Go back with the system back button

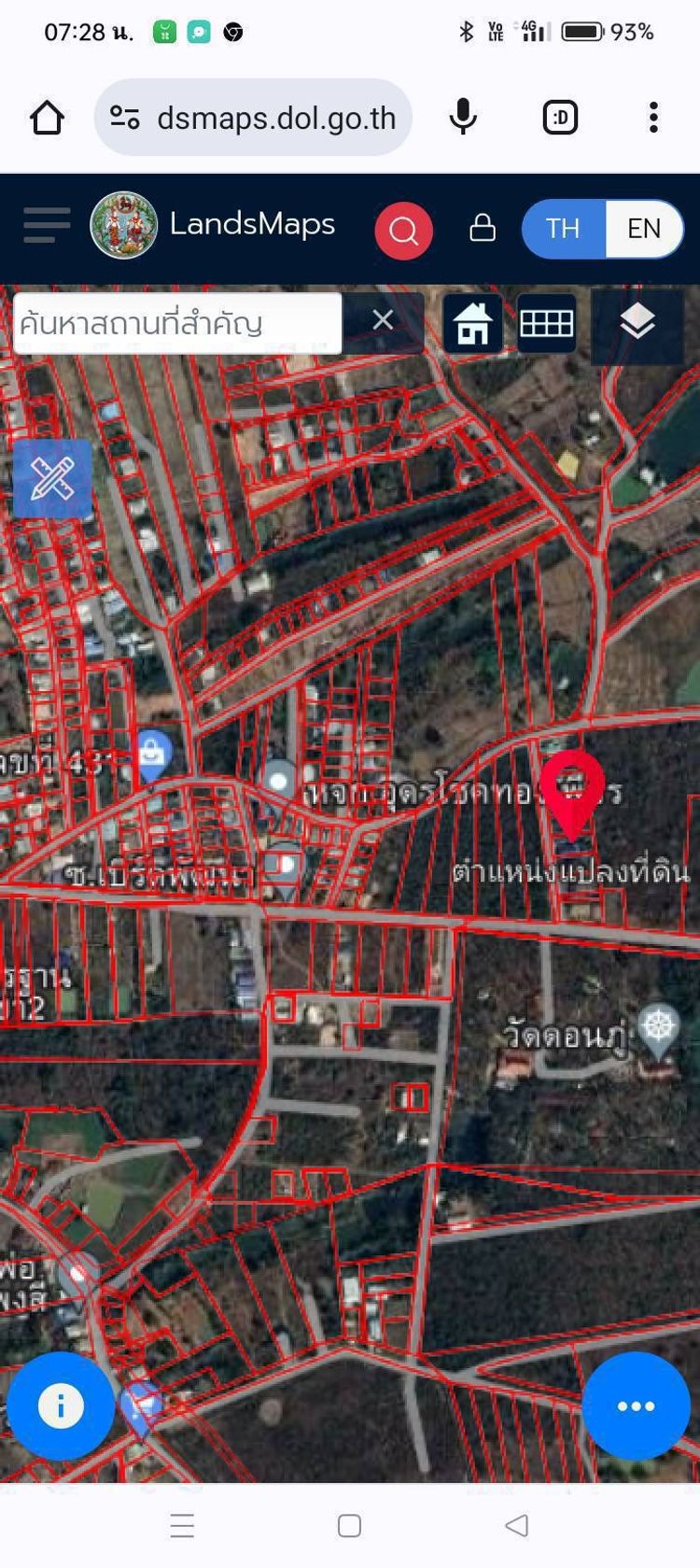click(x=516, y=1526)
